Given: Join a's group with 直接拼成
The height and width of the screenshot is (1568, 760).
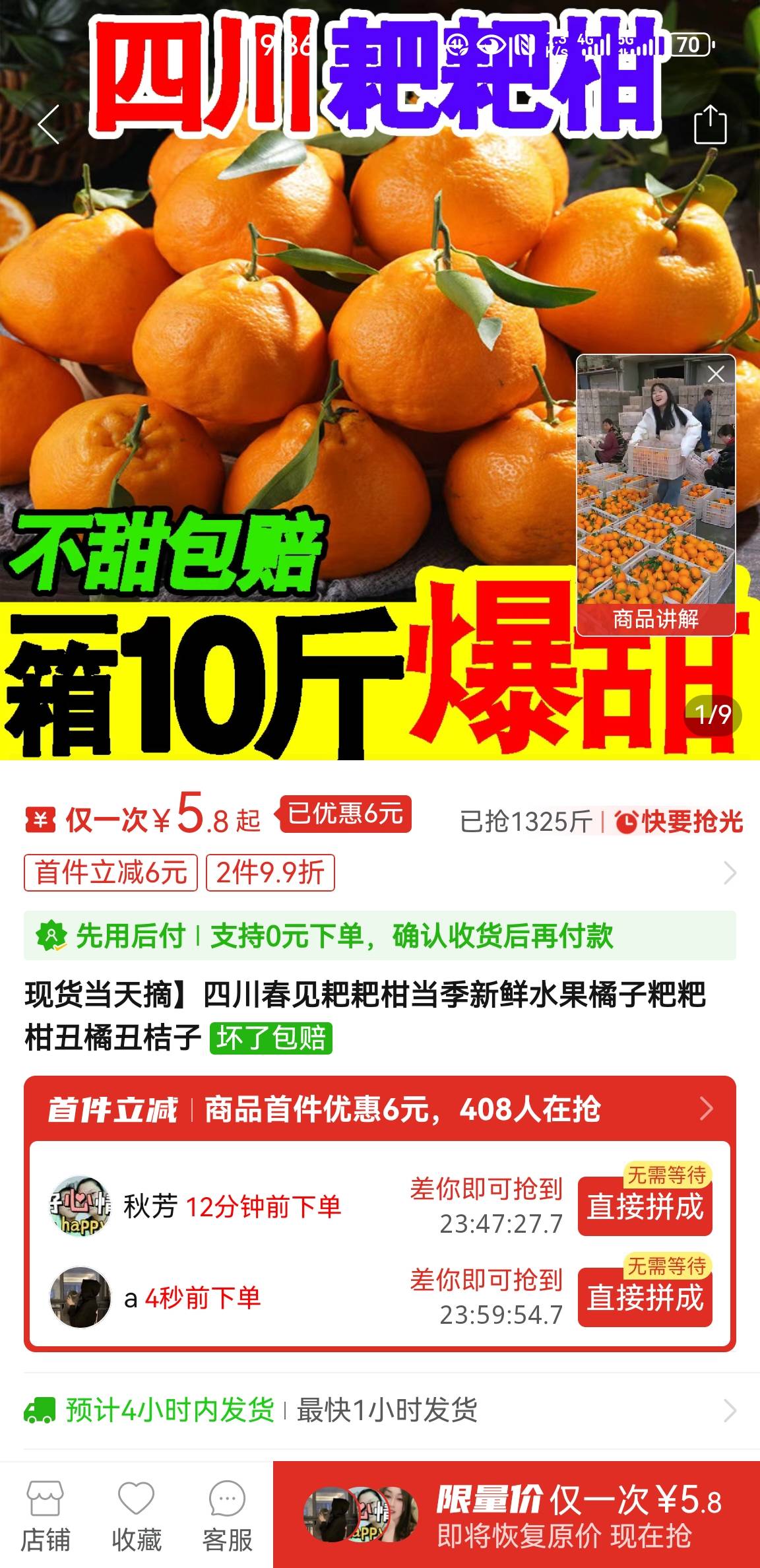Looking at the screenshot, I should (x=645, y=1298).
